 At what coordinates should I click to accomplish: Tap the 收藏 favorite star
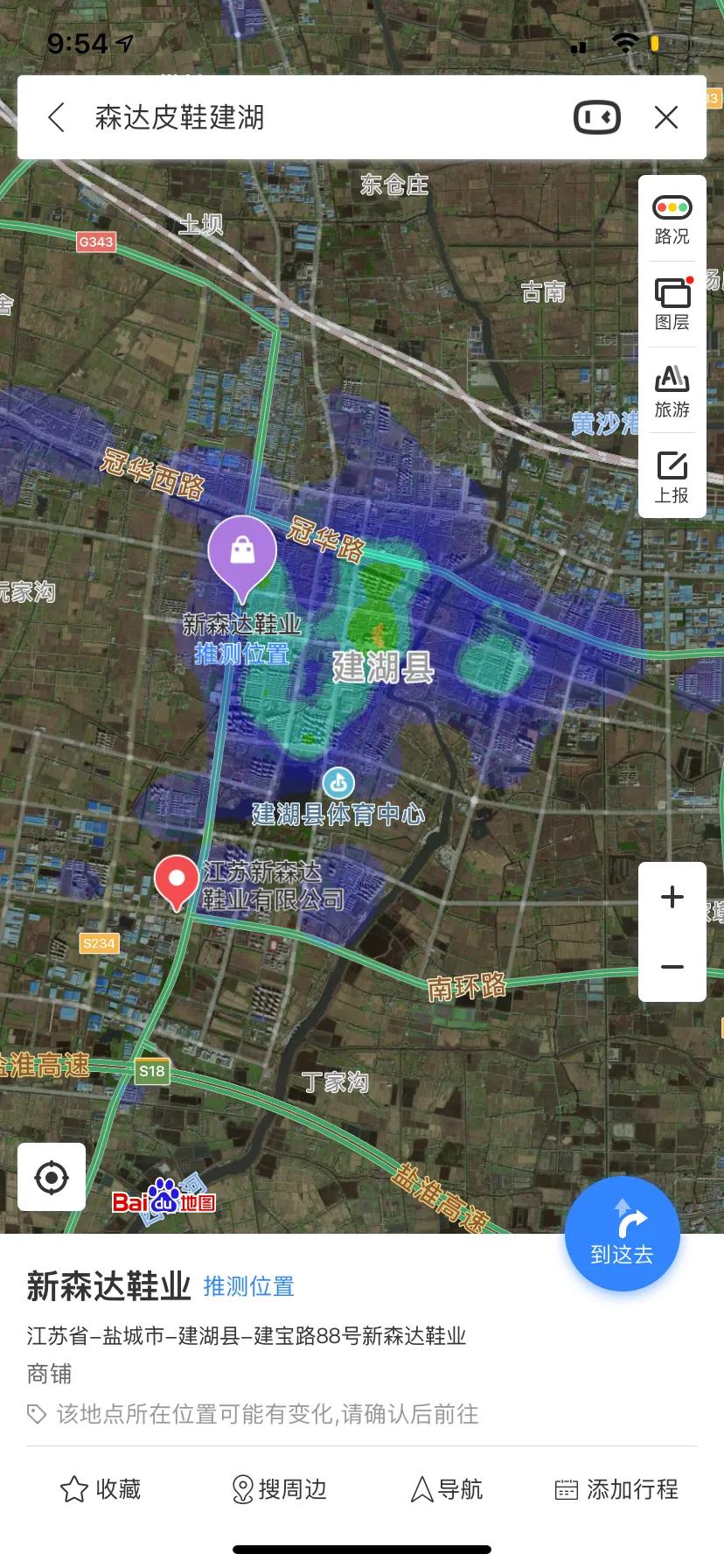(x=100, y=1490)
